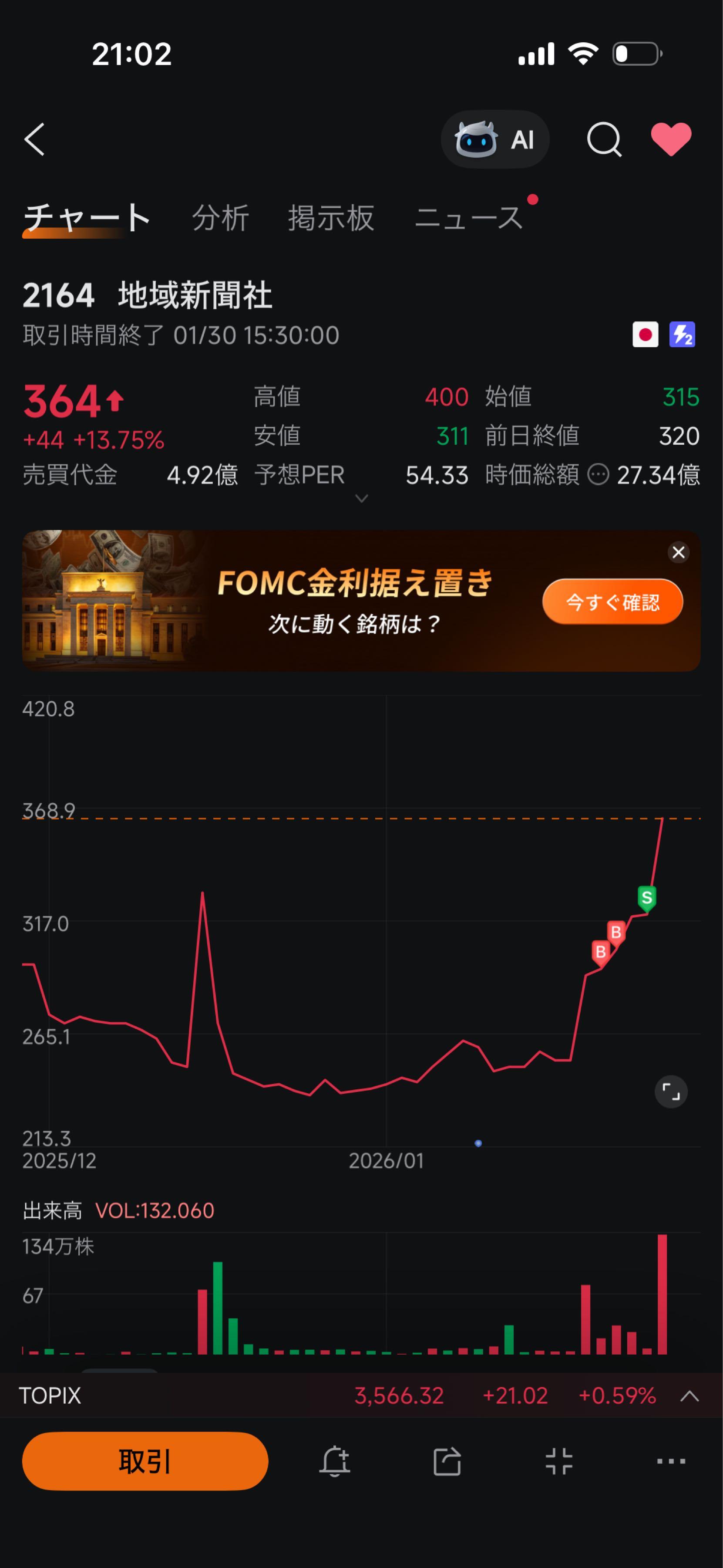Tap 今すぐ確認 on the FOMC banner

(612, 602)
